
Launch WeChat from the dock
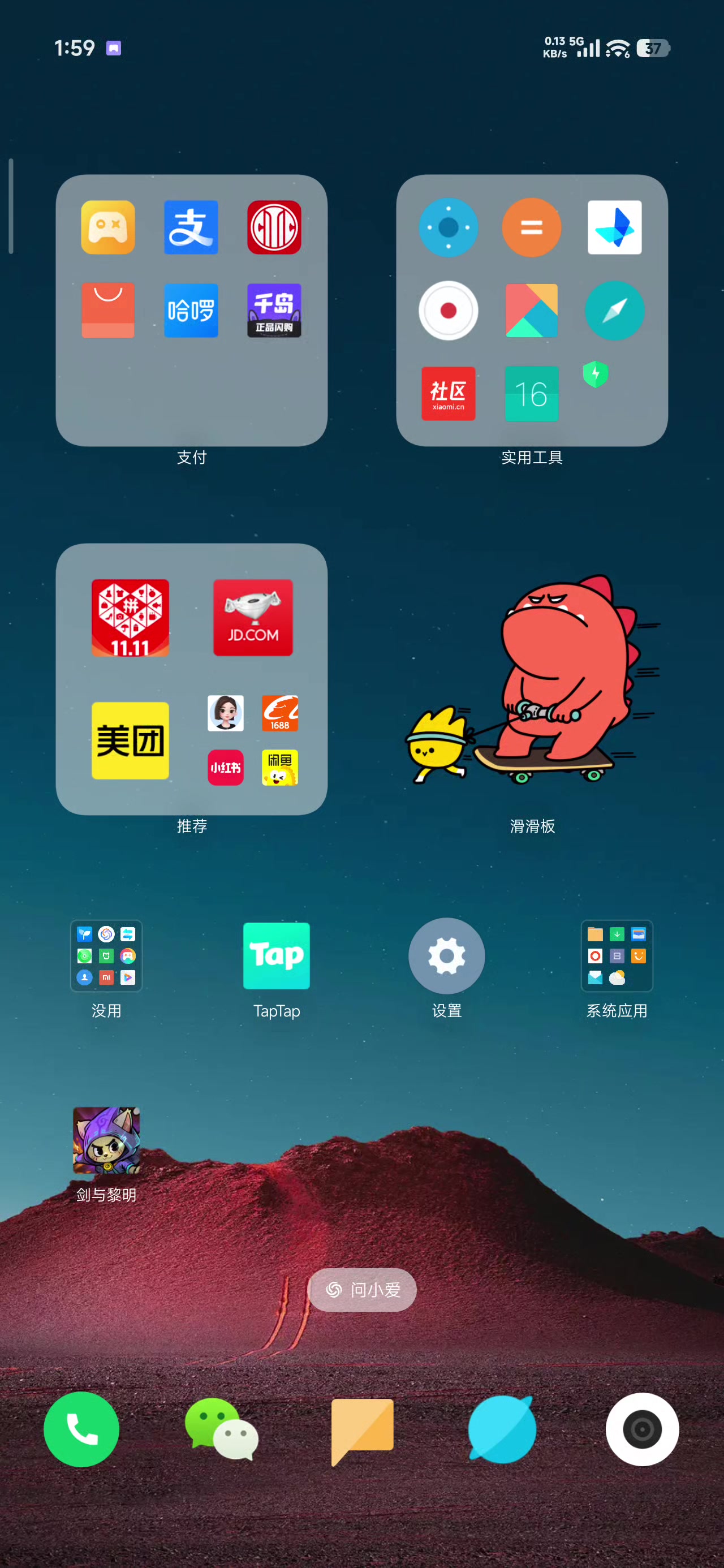pyautogui.click(x=222, y=1429)
